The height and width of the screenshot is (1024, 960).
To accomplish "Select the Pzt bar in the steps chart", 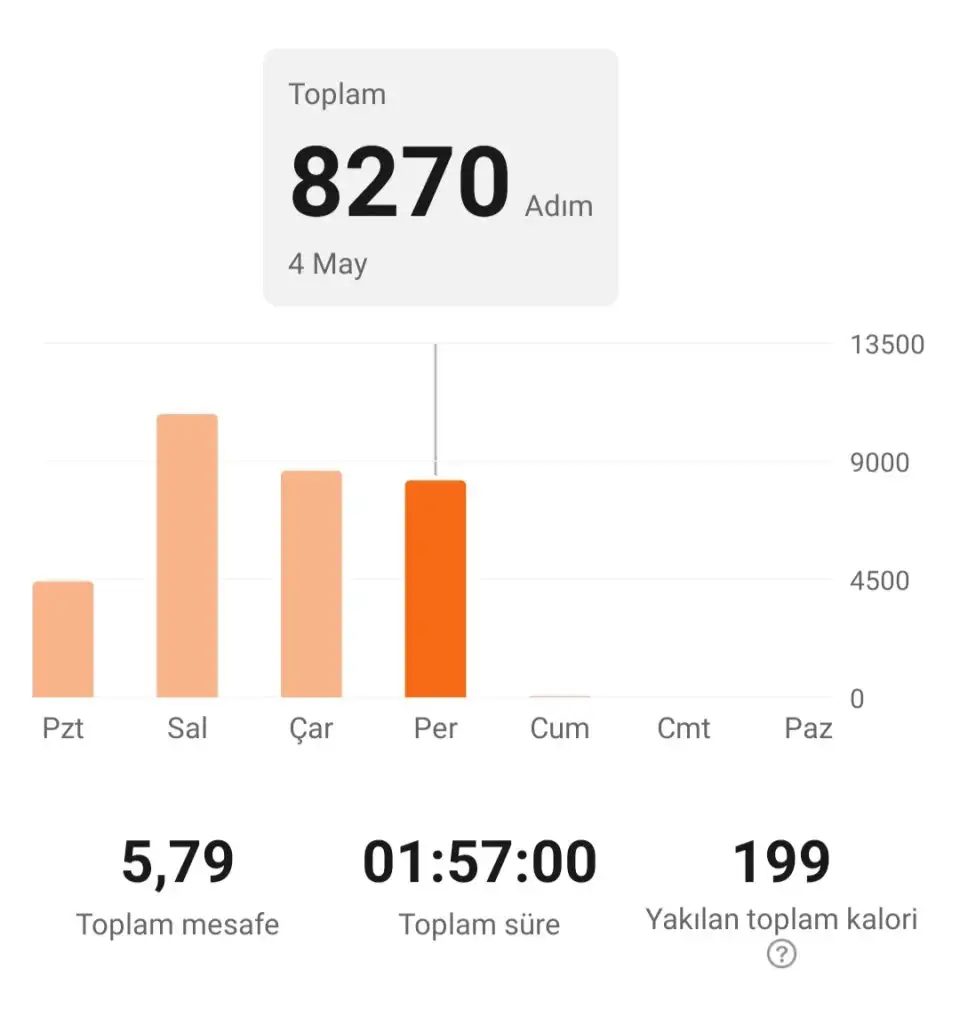I will [x=63, y=639].
